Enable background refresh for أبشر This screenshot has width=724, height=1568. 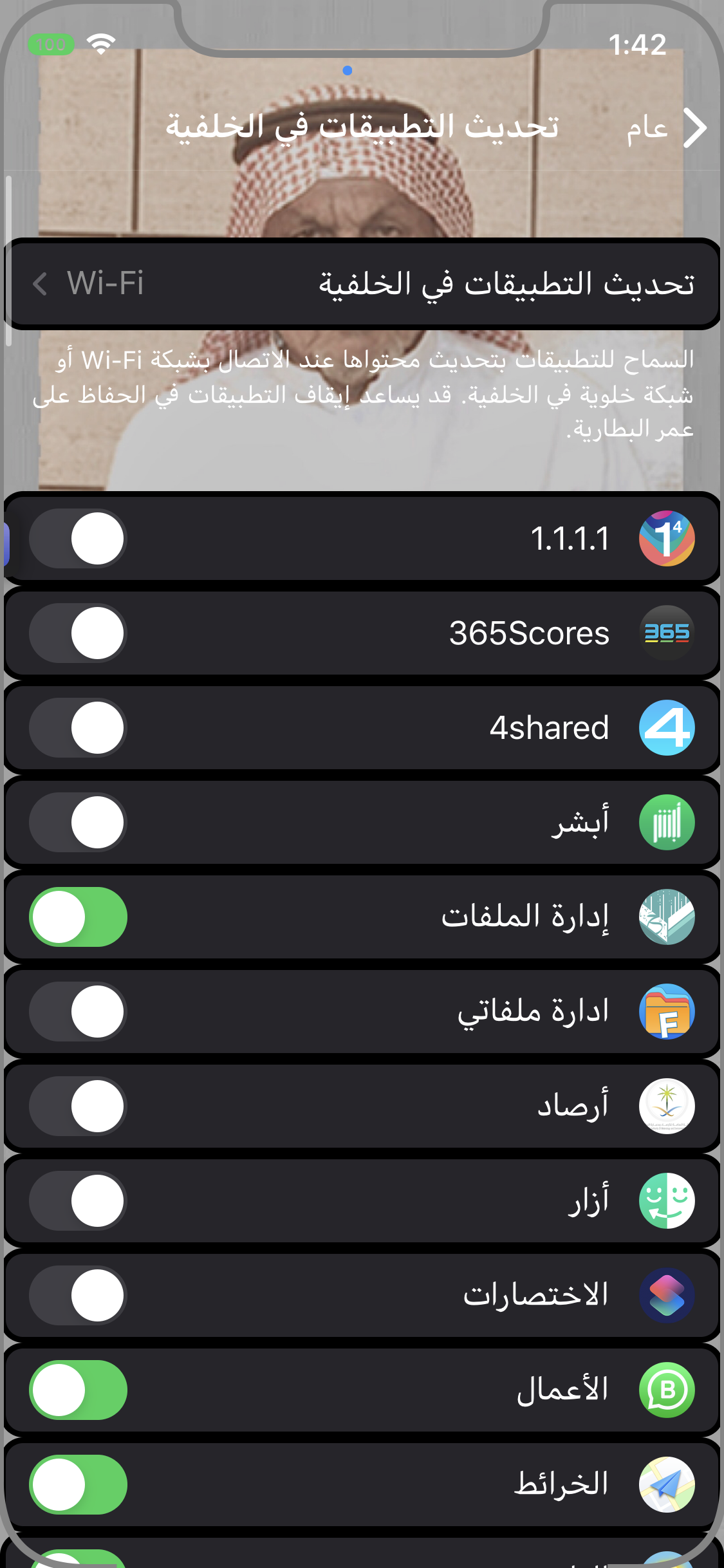click(78, 823)
